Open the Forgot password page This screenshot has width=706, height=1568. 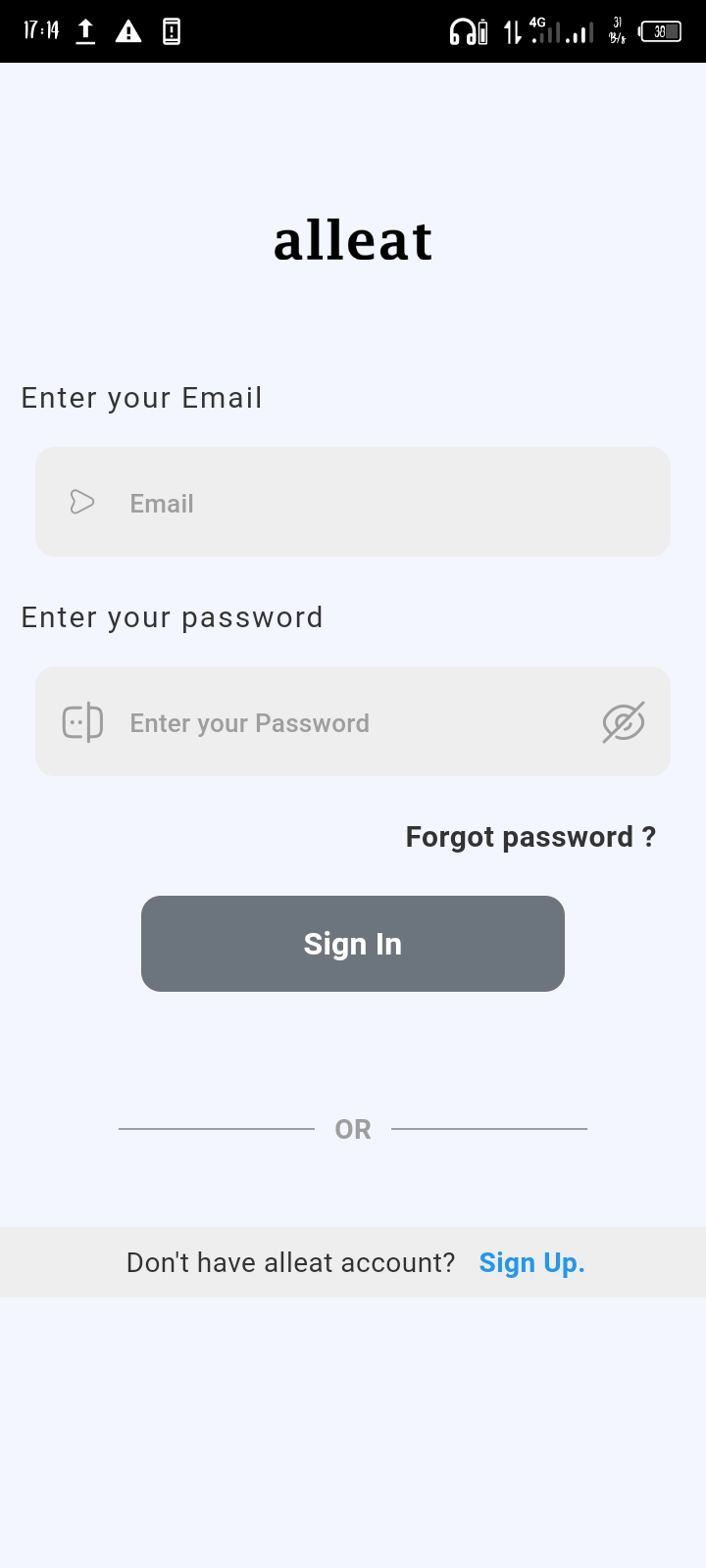point(530,837)
